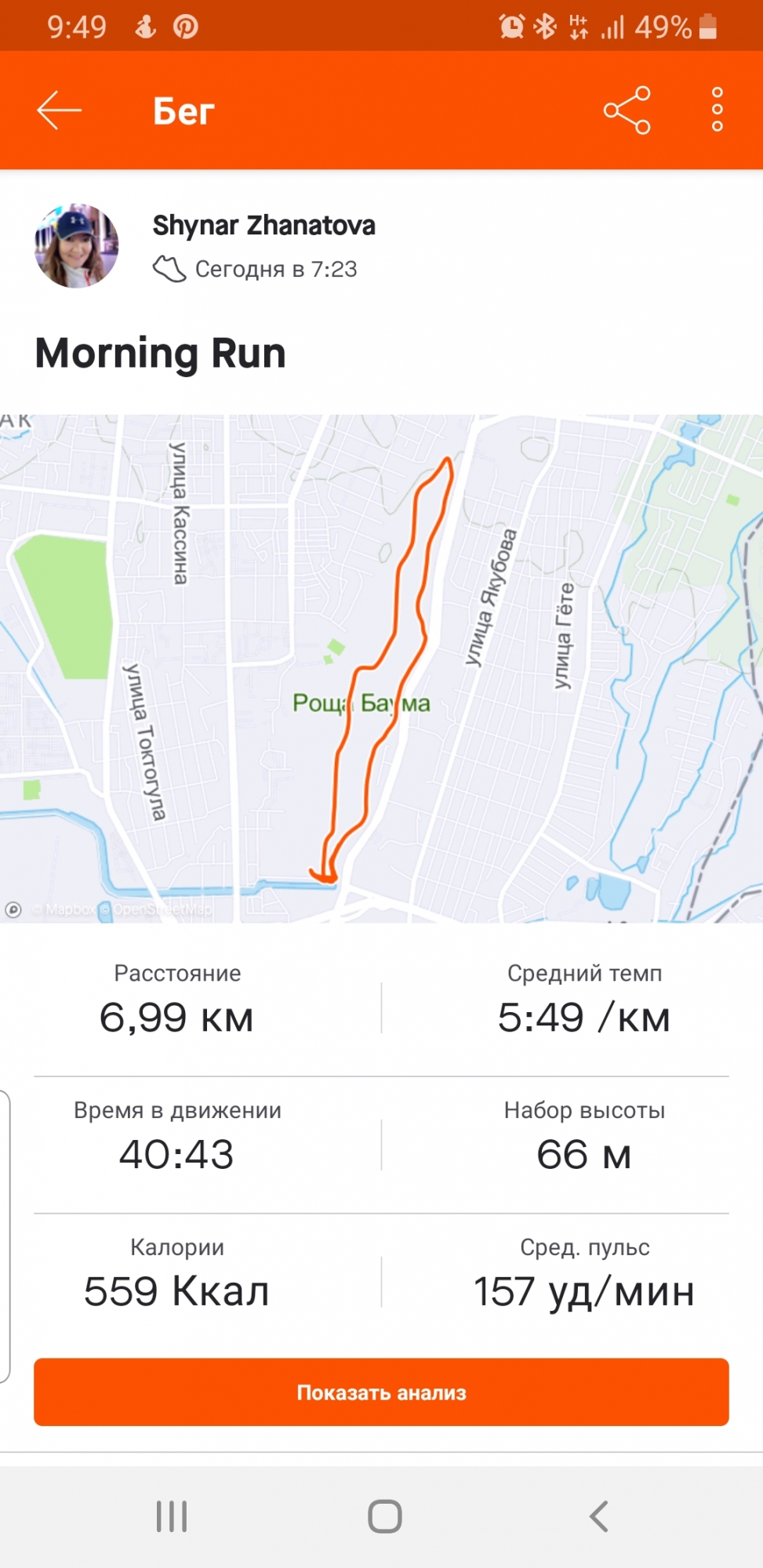
Task: Open Shynar Zhanatova's profile picture
Action: tap(77, 246)
